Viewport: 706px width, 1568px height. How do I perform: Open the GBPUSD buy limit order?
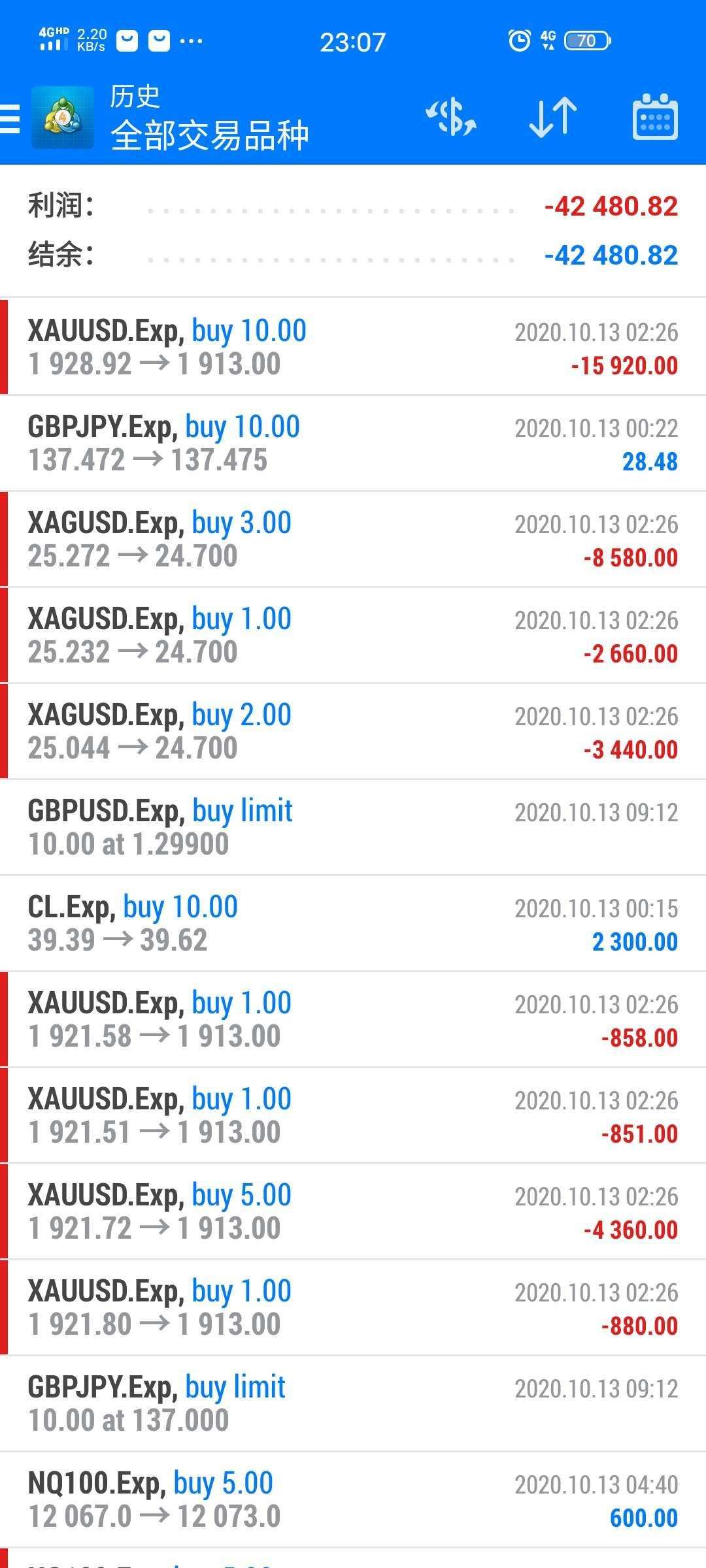[353, 827]
